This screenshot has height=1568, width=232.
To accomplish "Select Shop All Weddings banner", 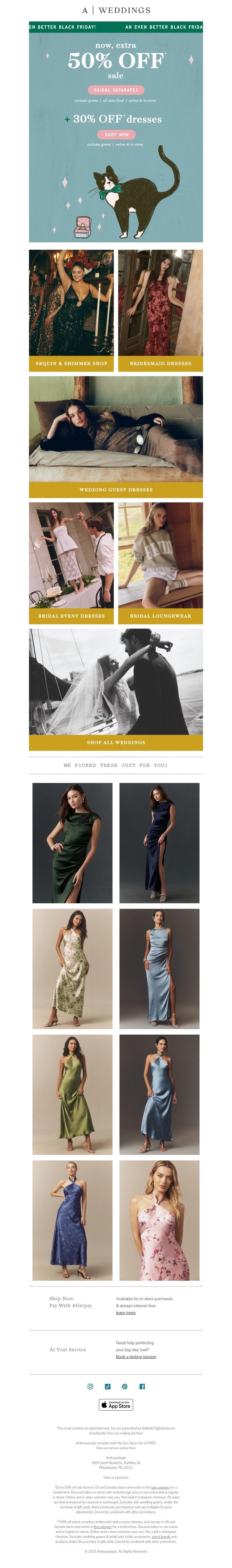I will click(x=116, y=743).
